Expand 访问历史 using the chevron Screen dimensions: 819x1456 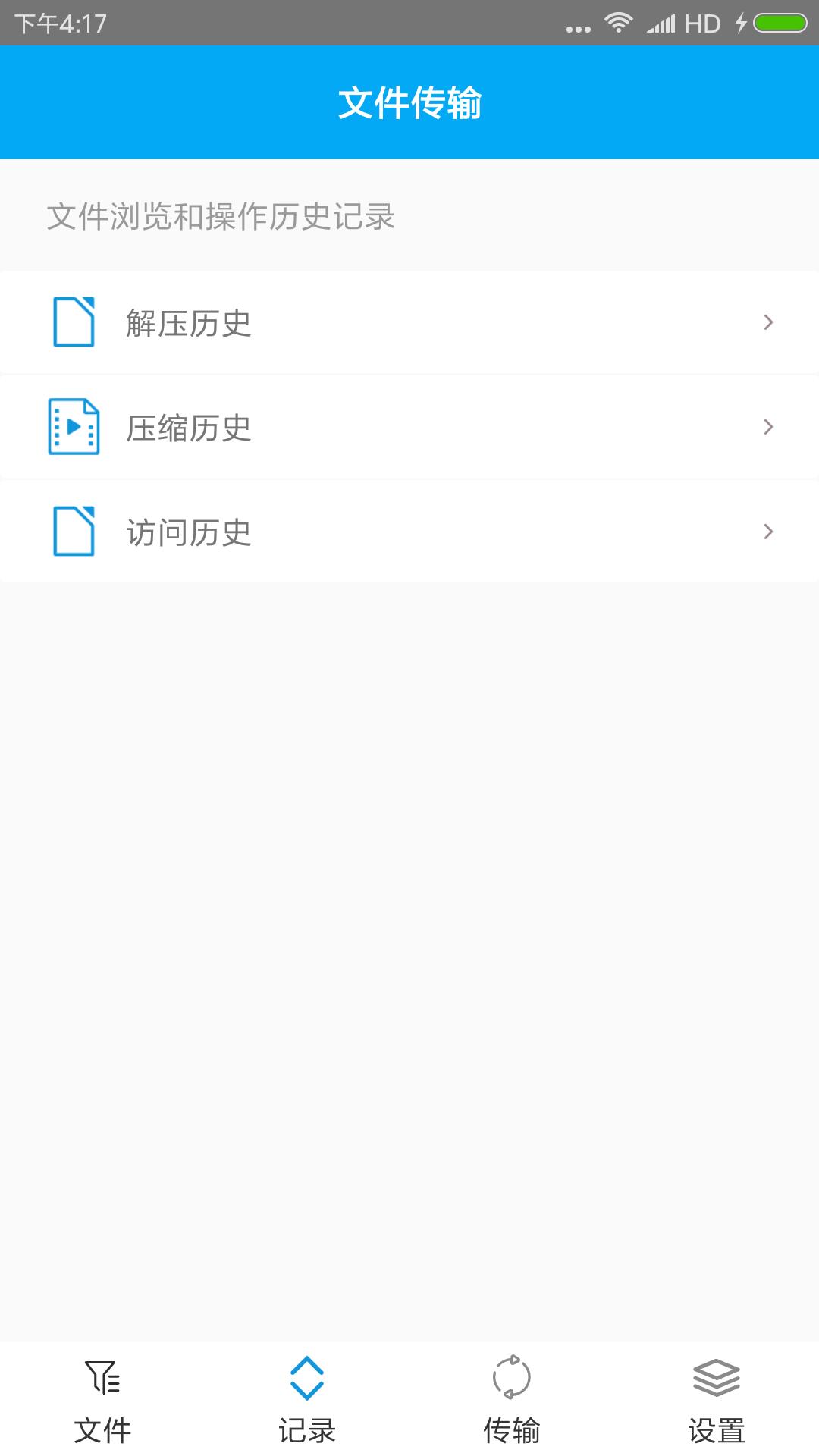coord(768,531)
